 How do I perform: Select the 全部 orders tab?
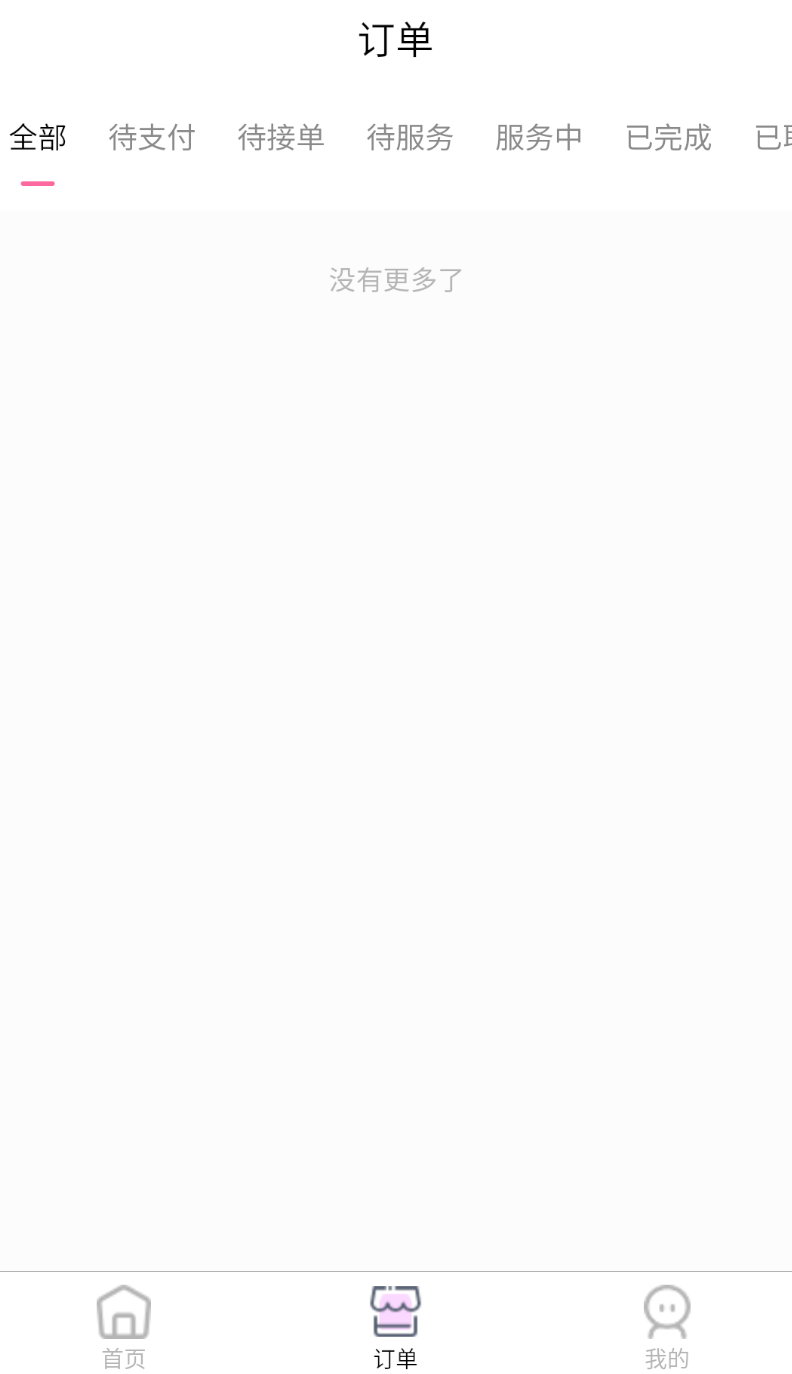[38, 138]
